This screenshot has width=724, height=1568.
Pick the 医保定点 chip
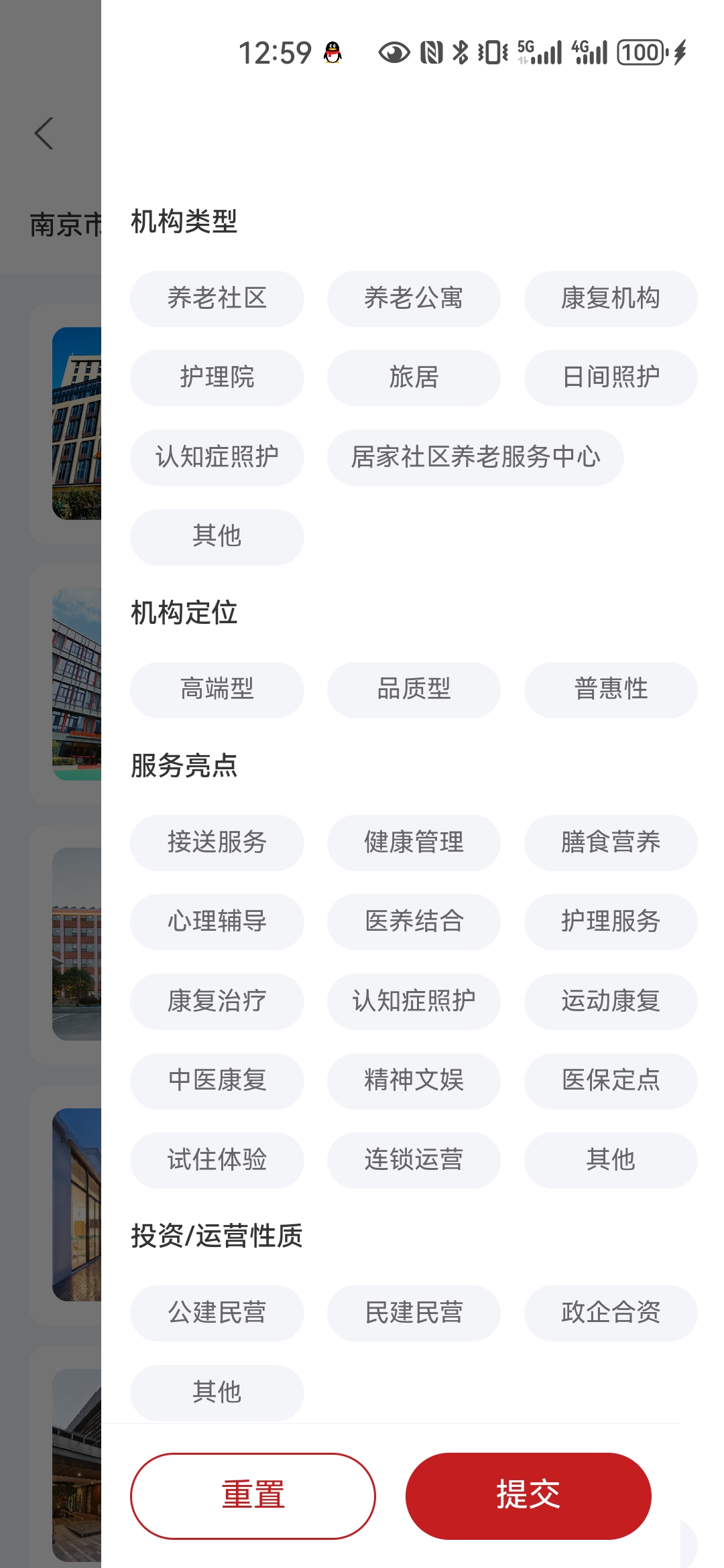(x=611, y=1081)
